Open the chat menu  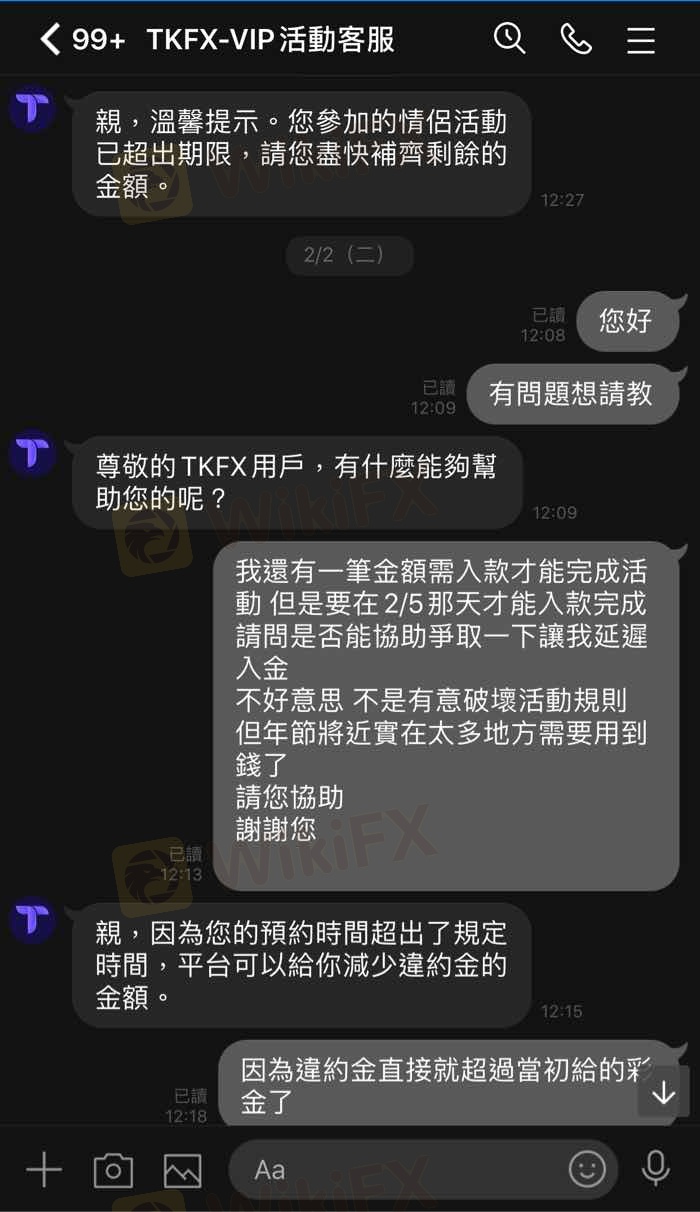[641, 40]
